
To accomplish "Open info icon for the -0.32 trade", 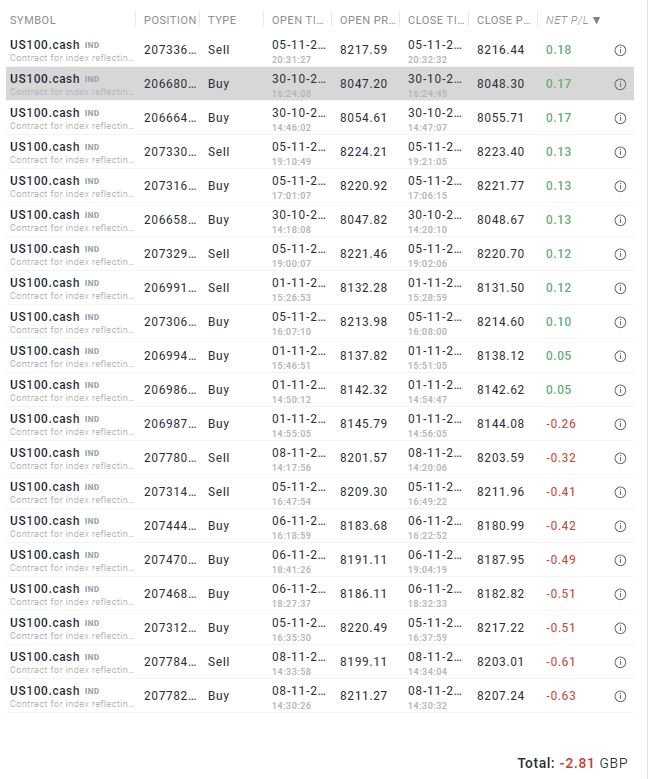I will 620,458.
